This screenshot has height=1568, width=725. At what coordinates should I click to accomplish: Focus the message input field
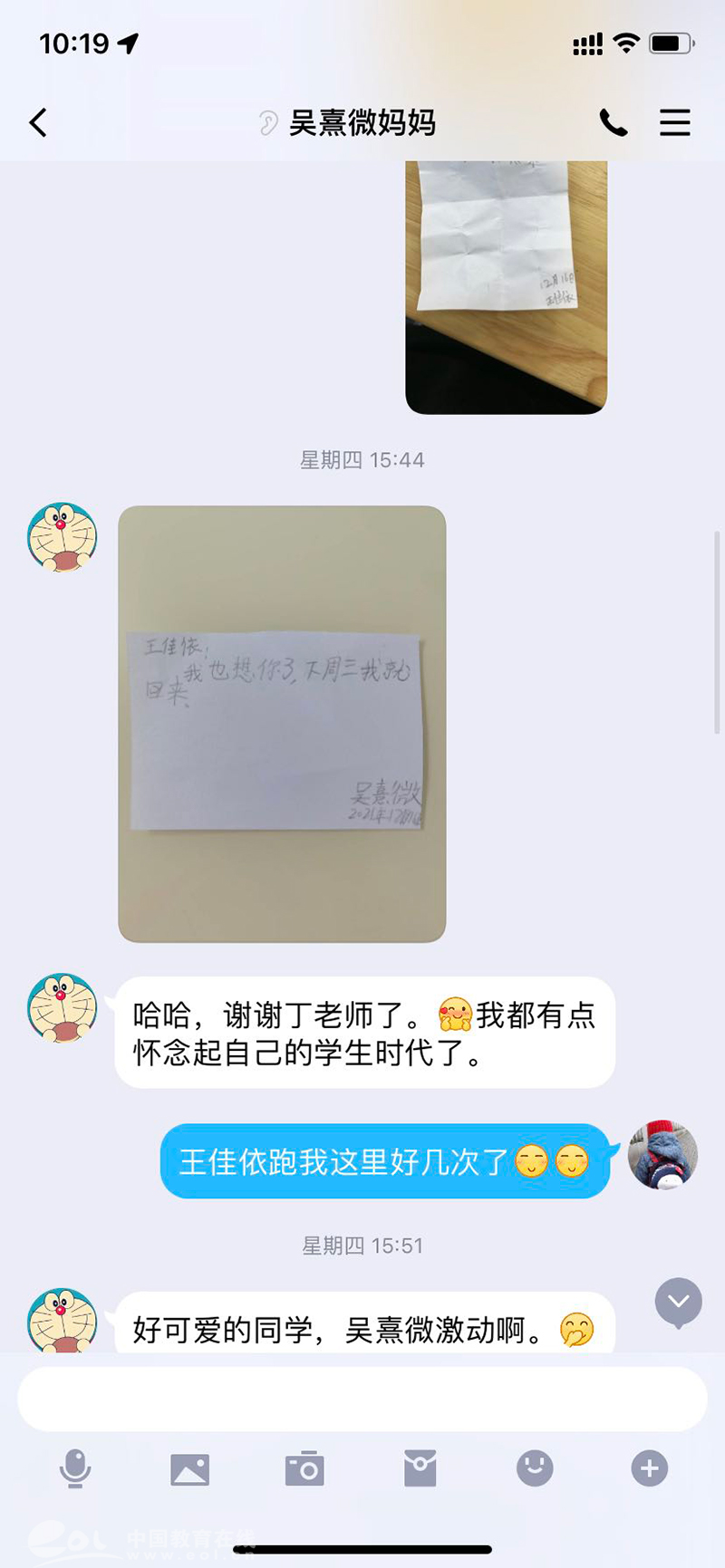[362, 1399]
